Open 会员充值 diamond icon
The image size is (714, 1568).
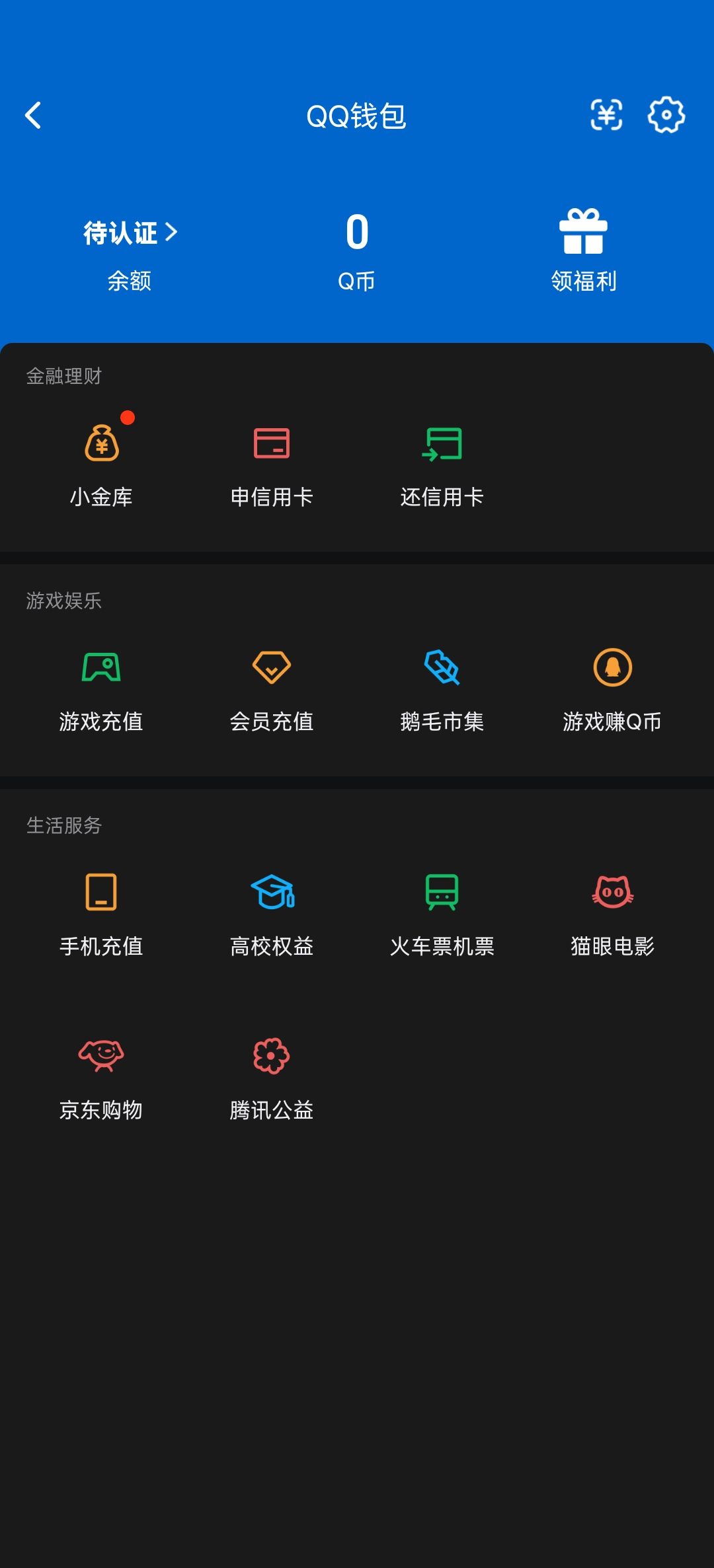(272, 669)
